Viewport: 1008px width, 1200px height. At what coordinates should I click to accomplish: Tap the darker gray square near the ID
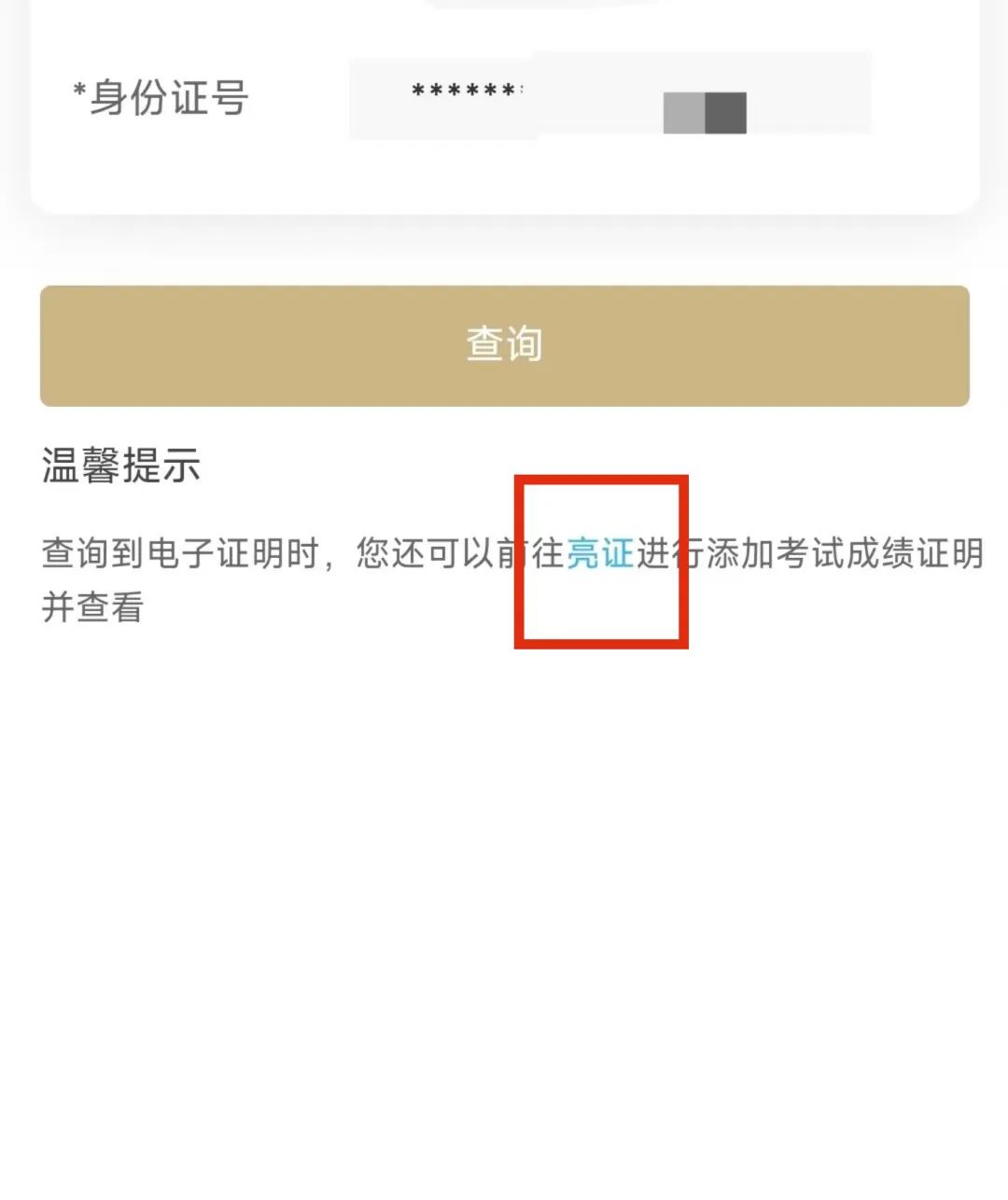(725, 112)
